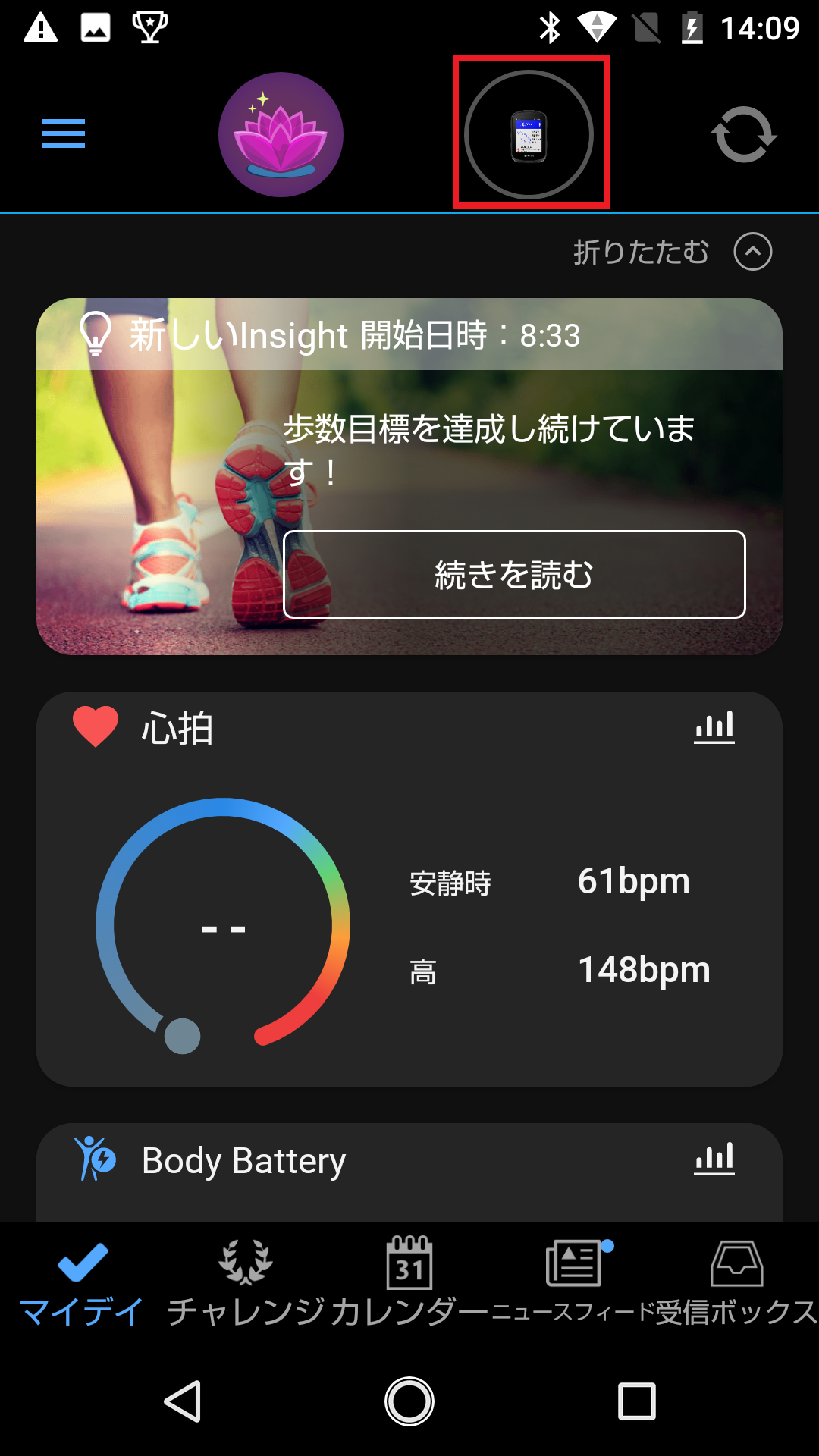
Task: Tap the circular chevron next to 折りたたむ
Action: coord(753,252)
